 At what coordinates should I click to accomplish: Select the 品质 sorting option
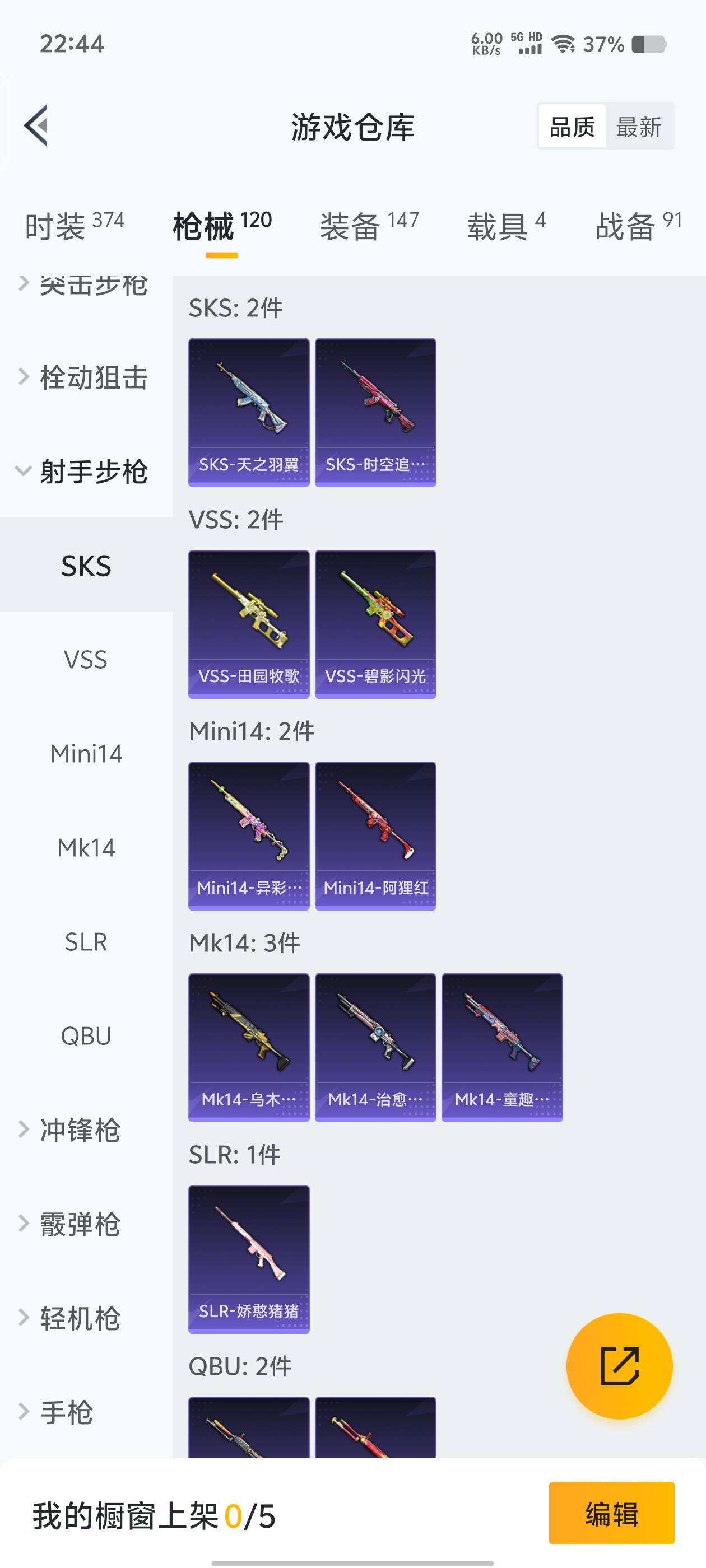(572, 127)
